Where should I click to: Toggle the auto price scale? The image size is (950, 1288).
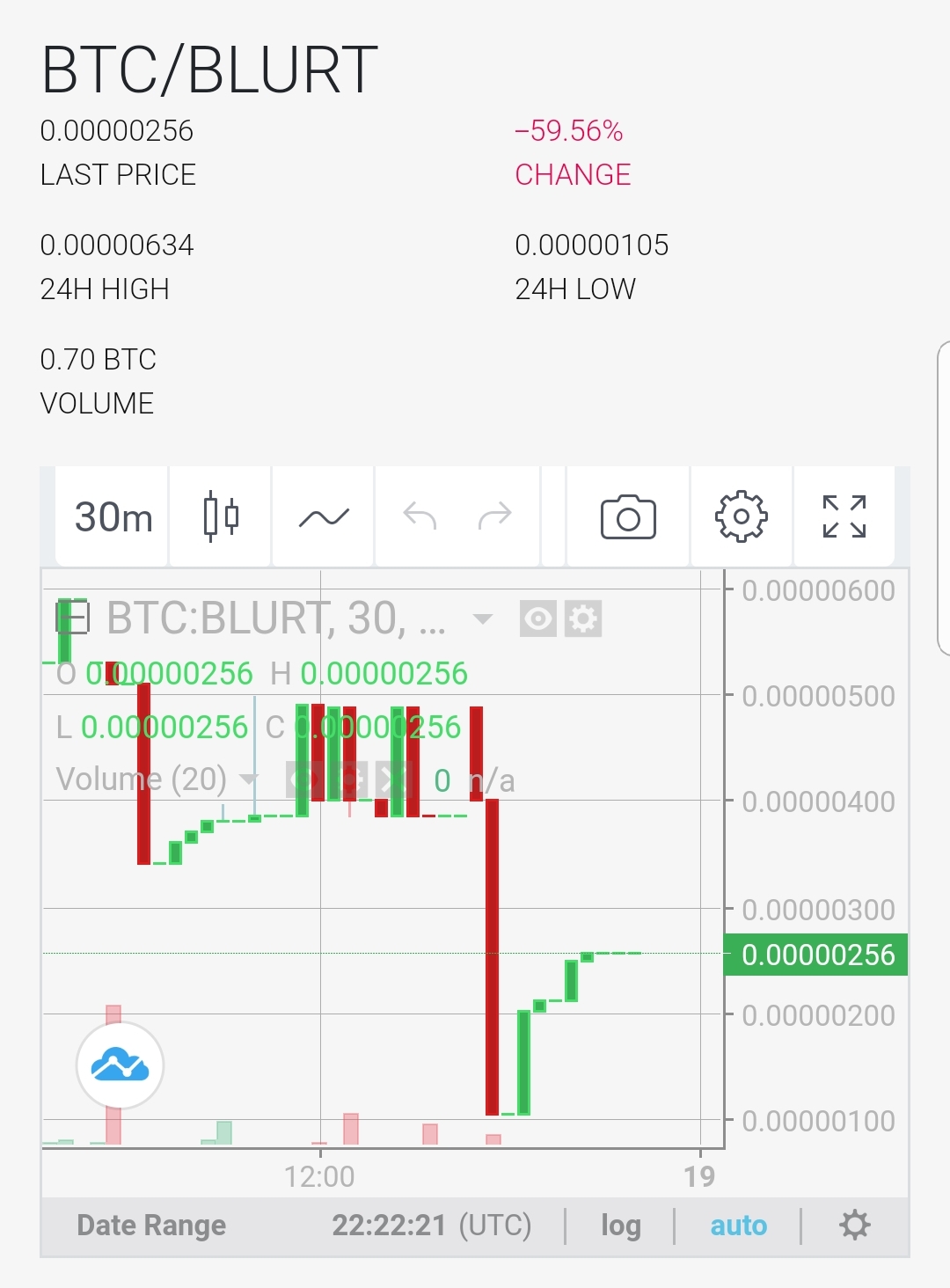[738, 1226]
